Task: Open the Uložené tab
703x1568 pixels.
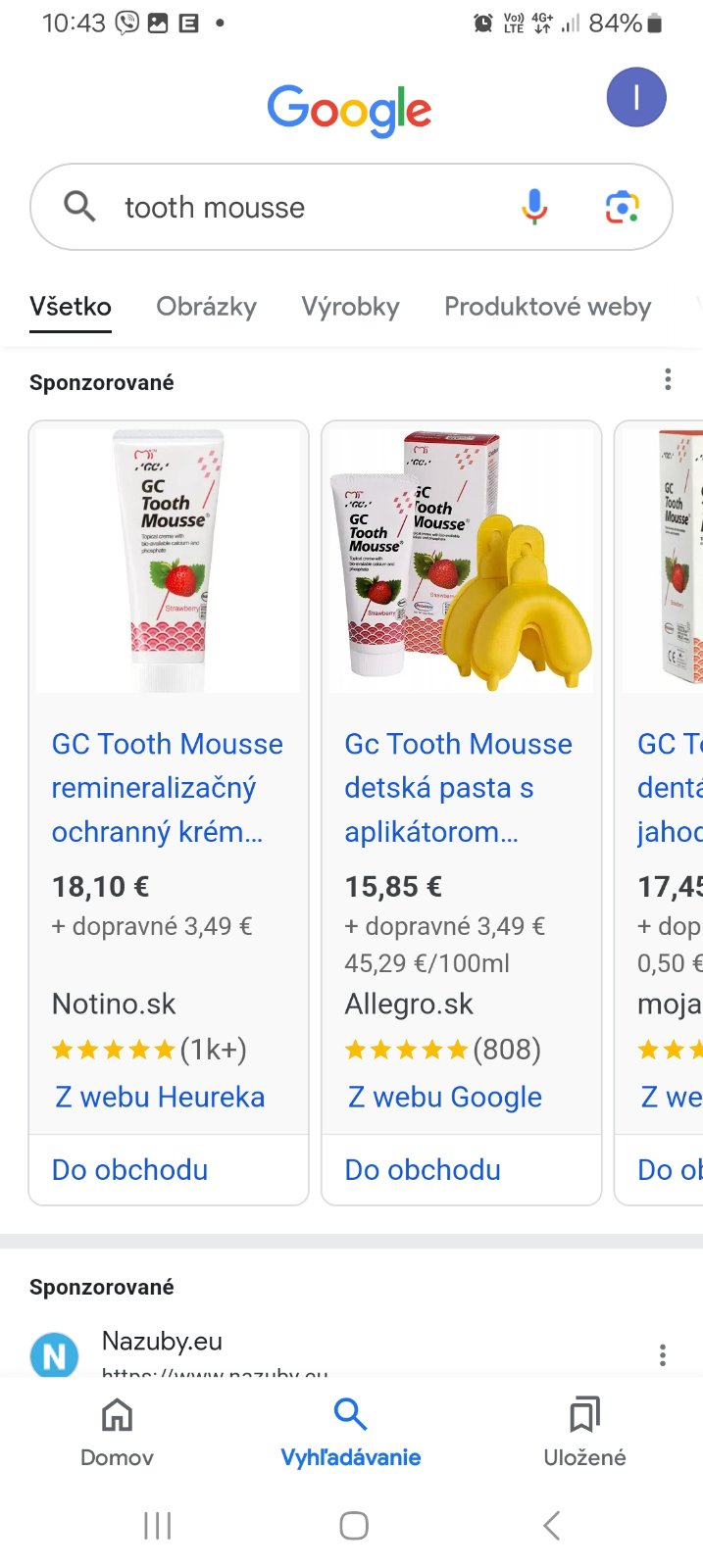Action: [x=584, y=1432]
